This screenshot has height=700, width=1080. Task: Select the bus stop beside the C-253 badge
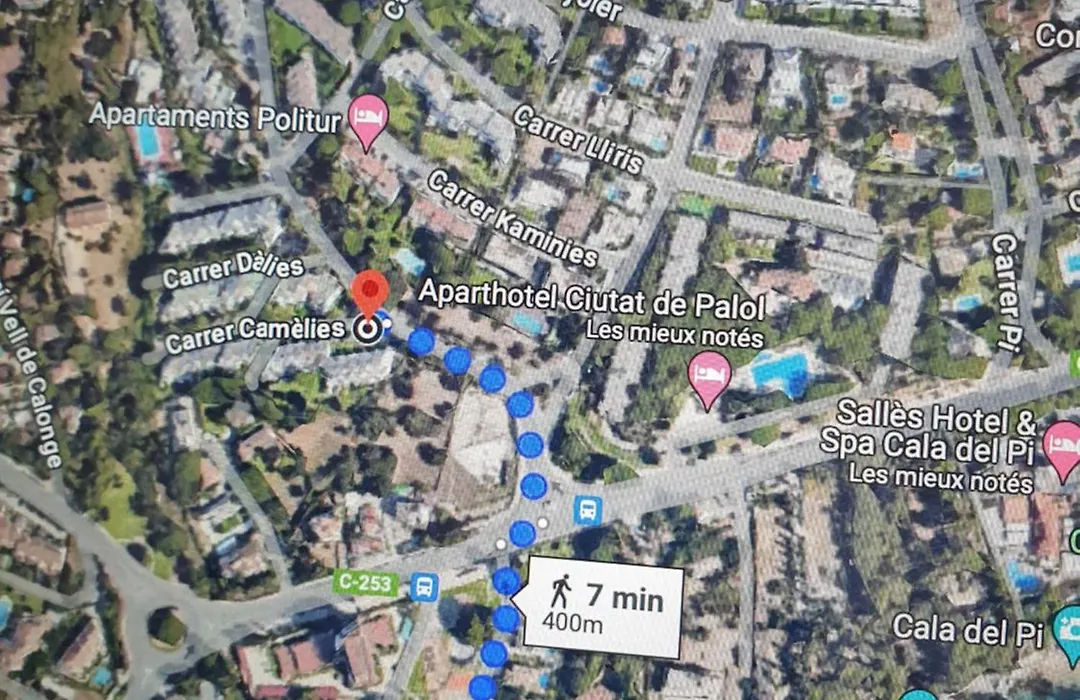click(424, 586)
